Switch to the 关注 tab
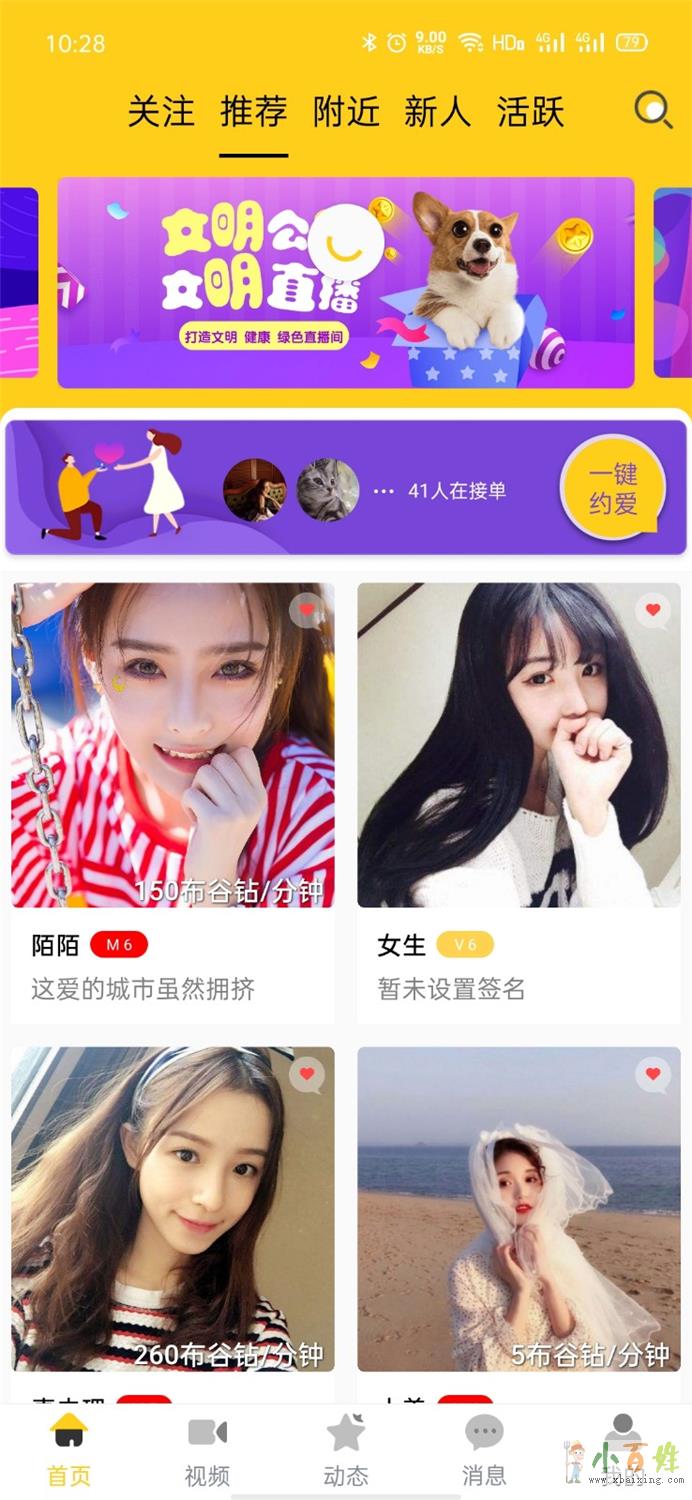 tap(160, 111)
